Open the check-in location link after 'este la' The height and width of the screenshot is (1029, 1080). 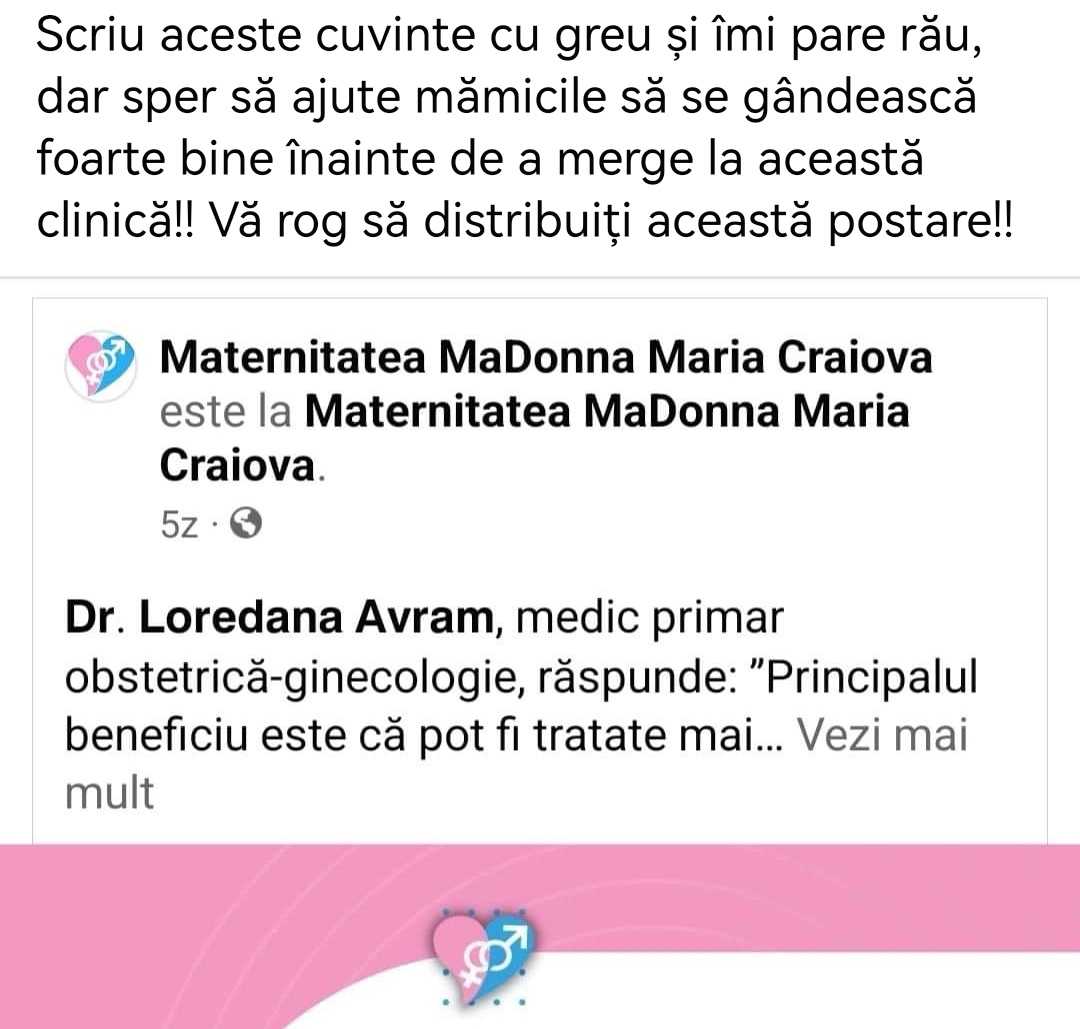(x=606, y=411)
